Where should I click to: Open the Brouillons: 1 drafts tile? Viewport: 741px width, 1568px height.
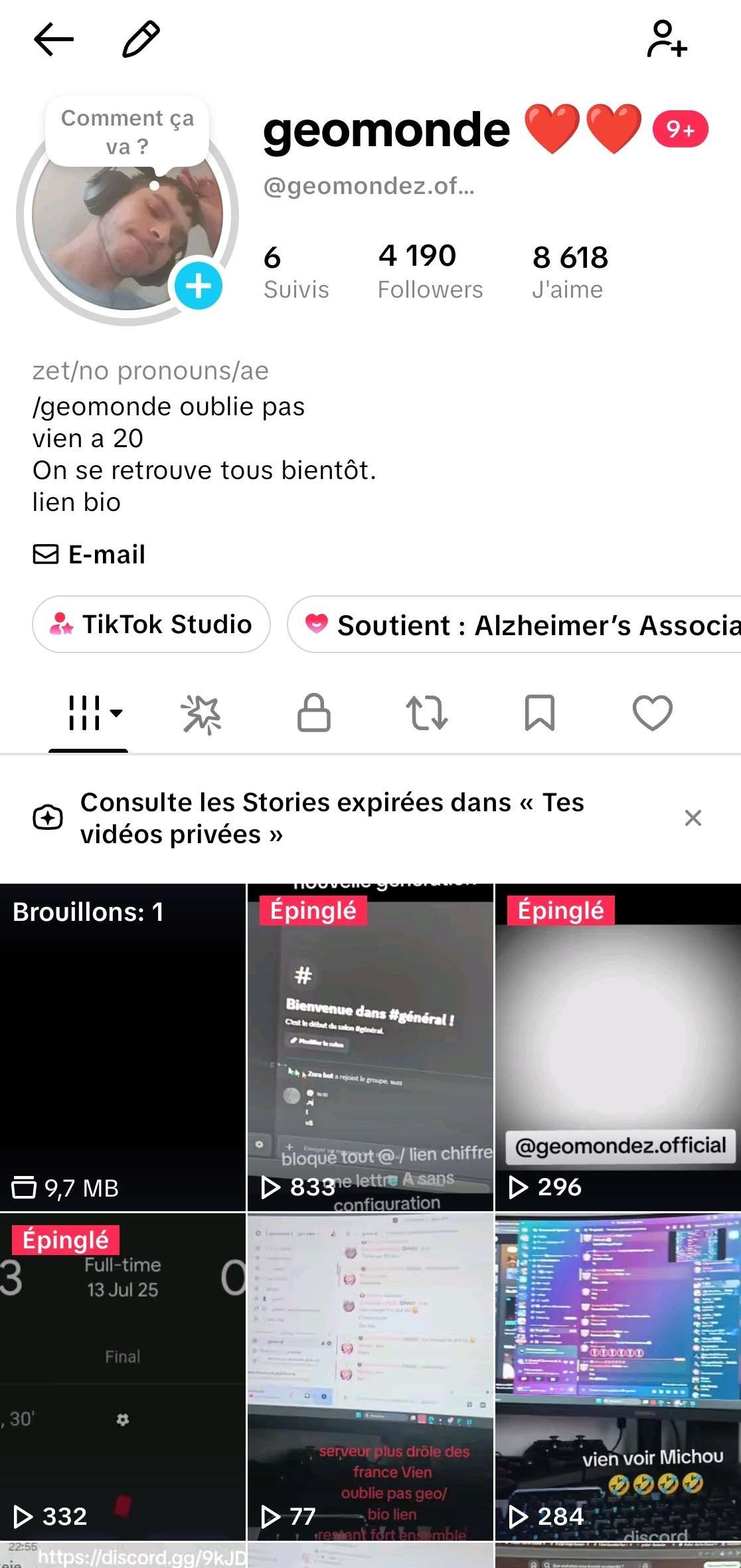(123, 1047)
